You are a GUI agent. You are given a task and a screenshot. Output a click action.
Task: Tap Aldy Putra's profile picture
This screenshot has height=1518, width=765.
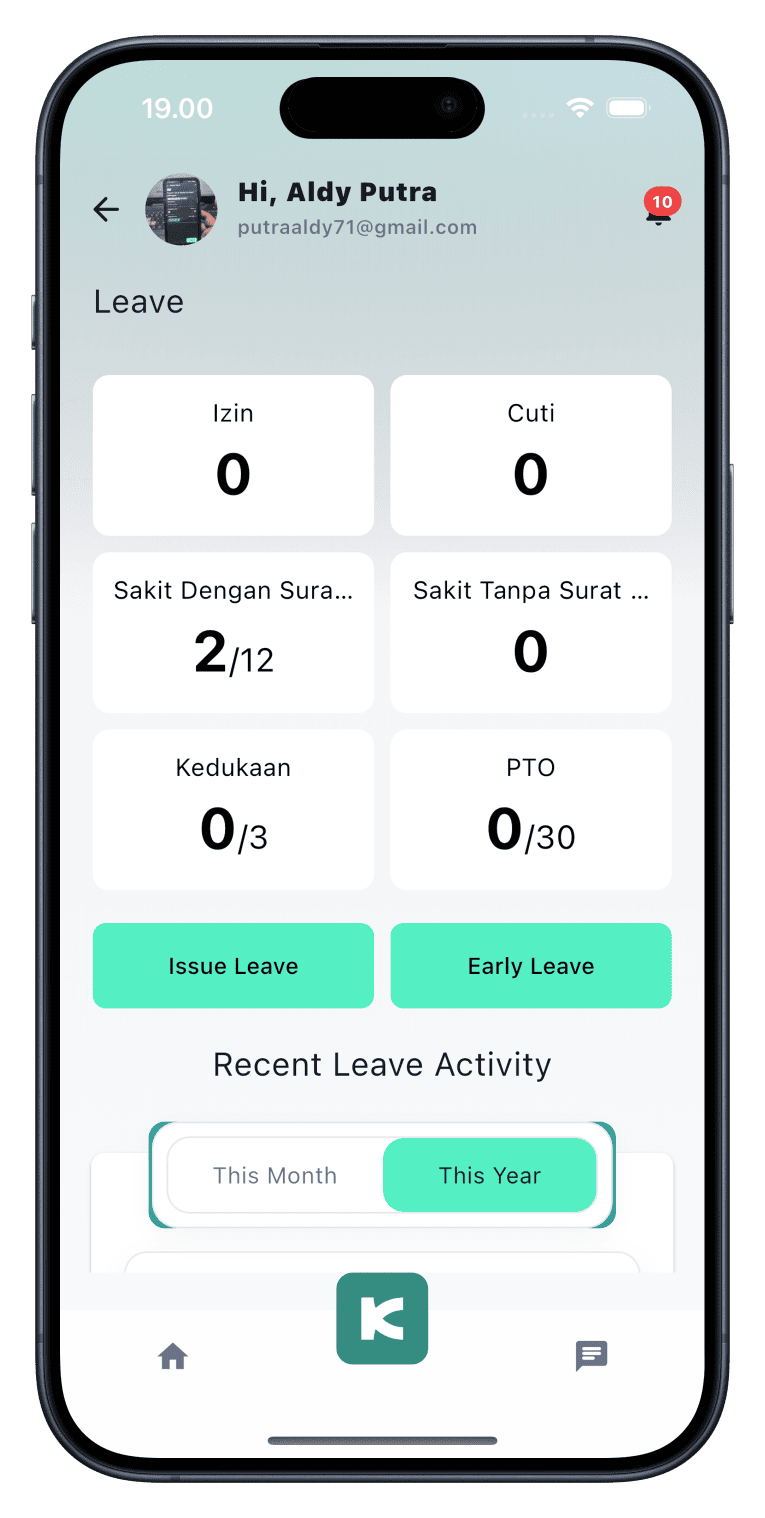pos(181,210)
